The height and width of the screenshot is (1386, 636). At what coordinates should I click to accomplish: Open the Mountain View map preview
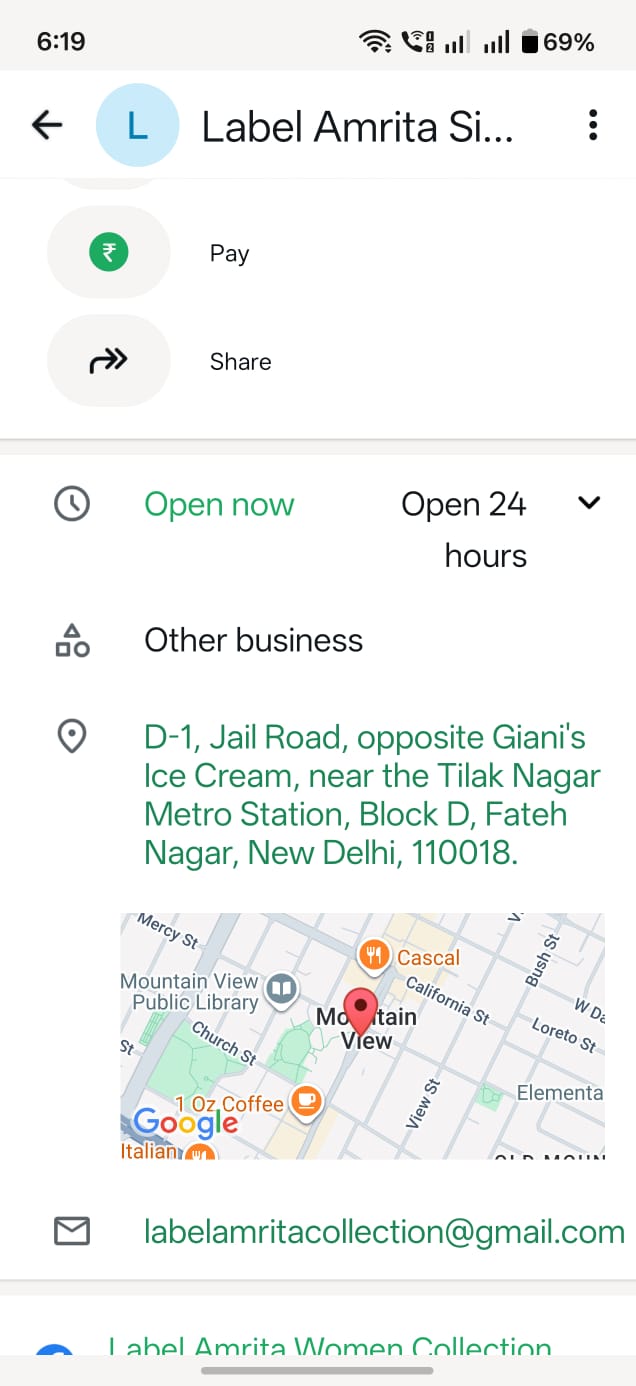coord(362,1036)
